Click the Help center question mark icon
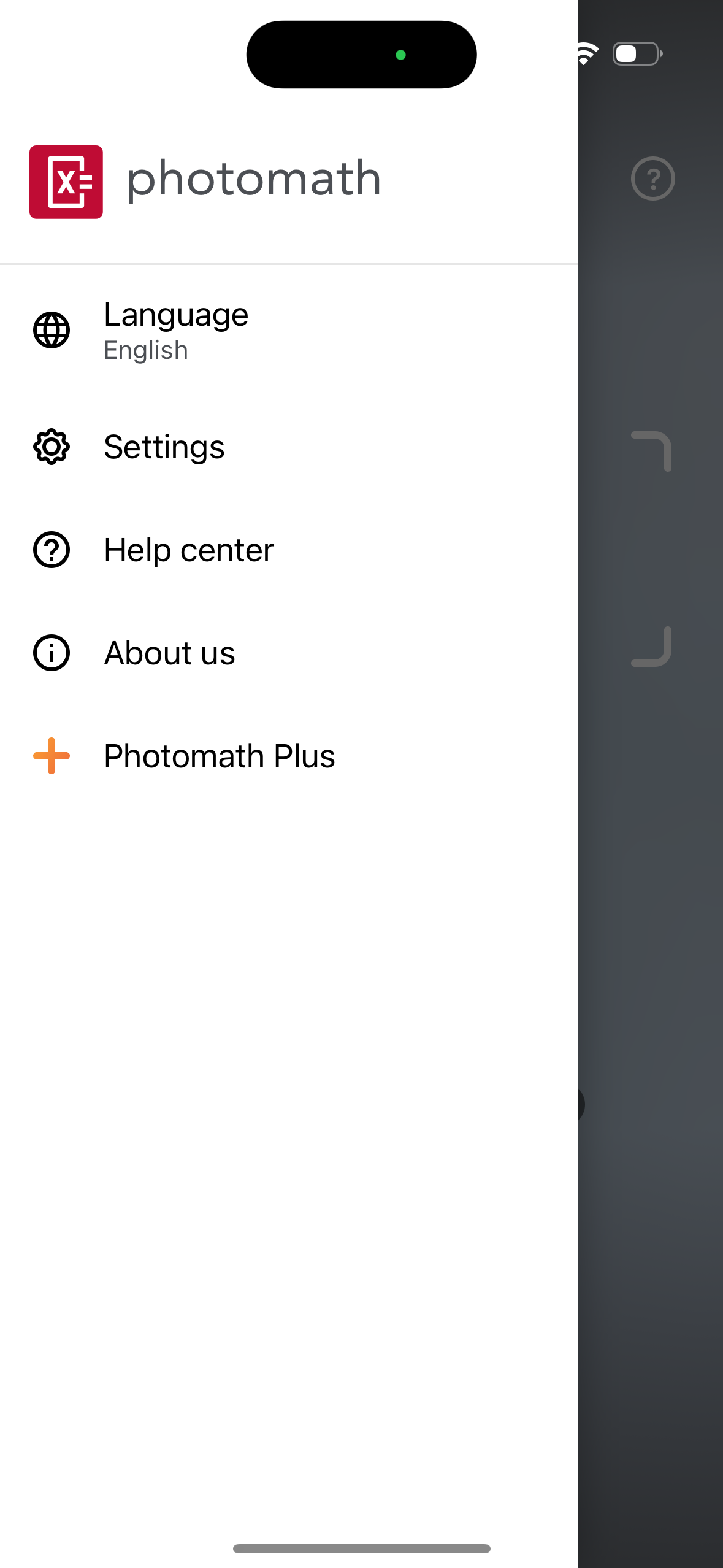This screenshot has width=723, height=1568. pos(52,550)
